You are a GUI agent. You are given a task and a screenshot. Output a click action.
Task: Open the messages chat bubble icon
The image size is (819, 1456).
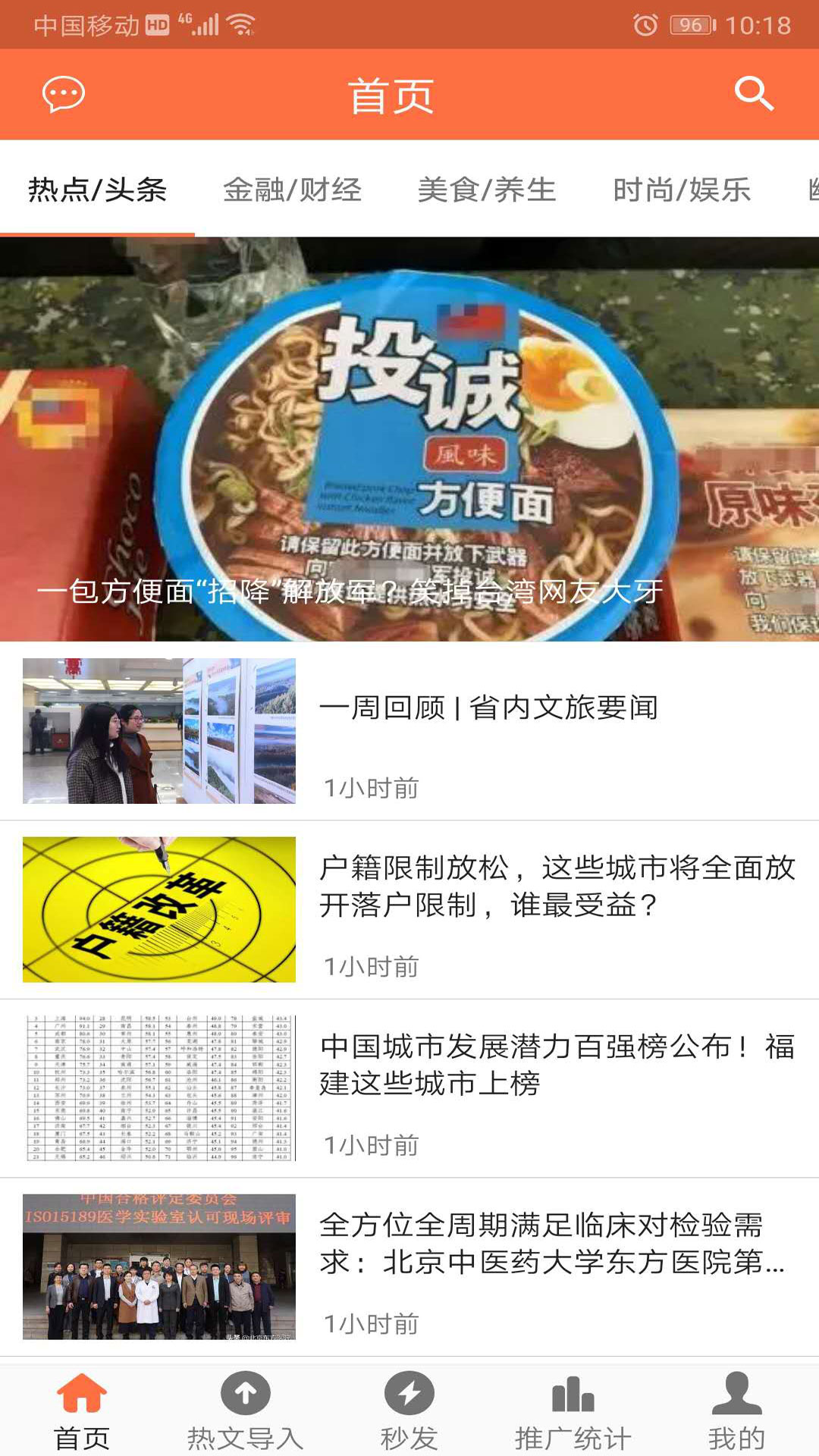64,95
